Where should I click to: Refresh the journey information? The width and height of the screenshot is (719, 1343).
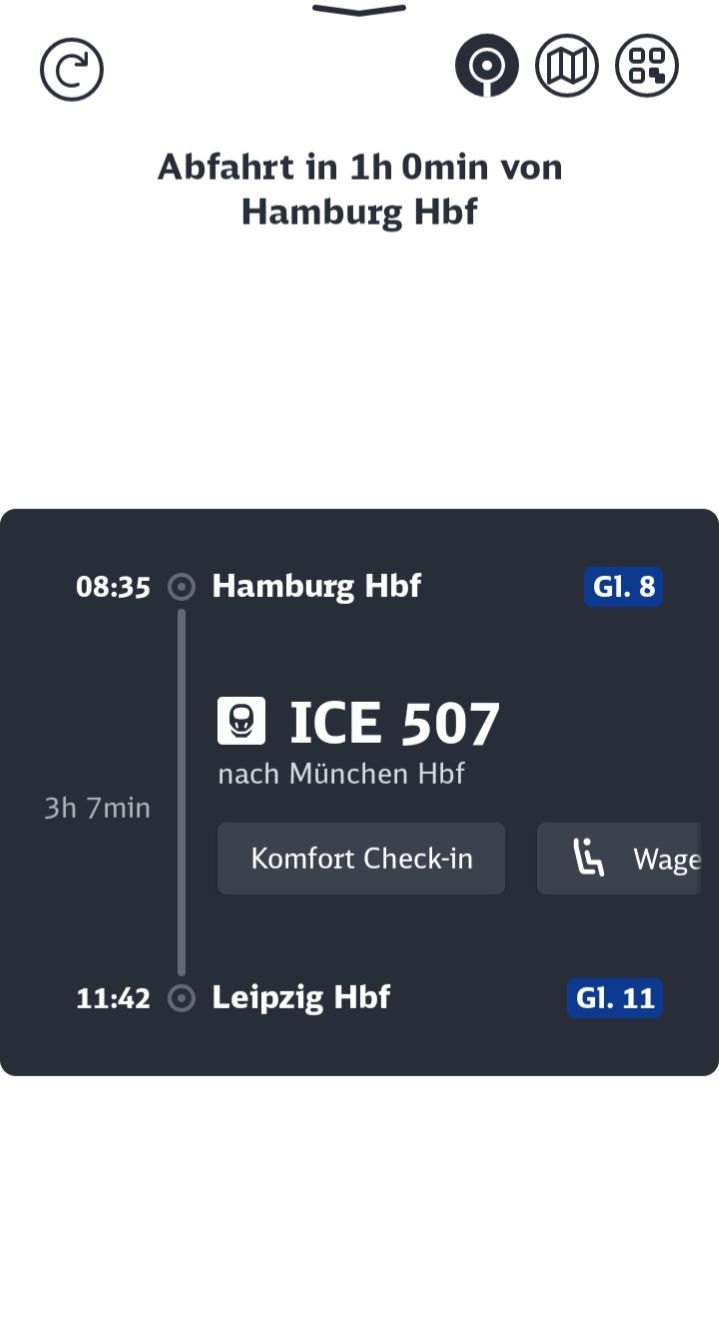click(72, 68)
